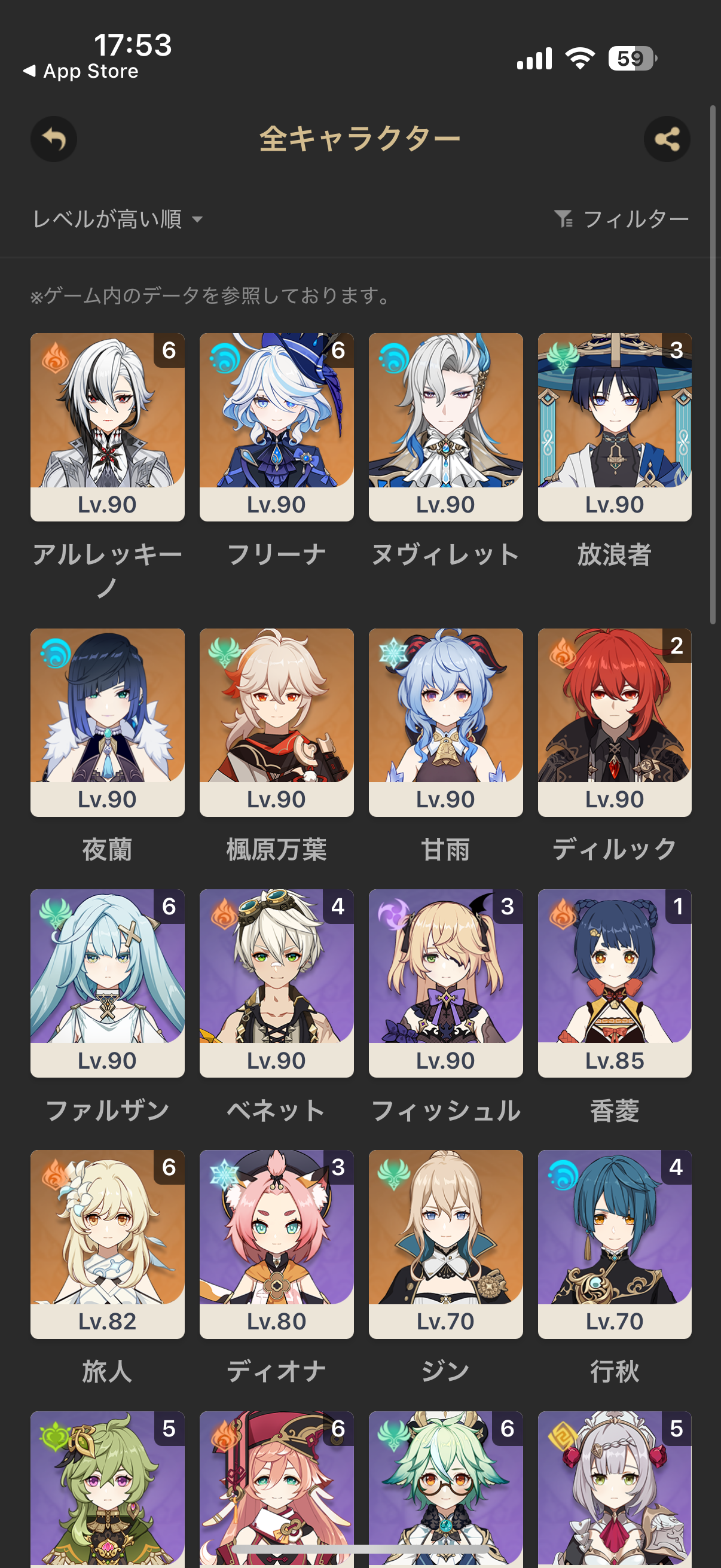This screenshot has width=721, height=1568.
Task: Open 香菱 Lv.85 character card
Action: pos(615,983)
